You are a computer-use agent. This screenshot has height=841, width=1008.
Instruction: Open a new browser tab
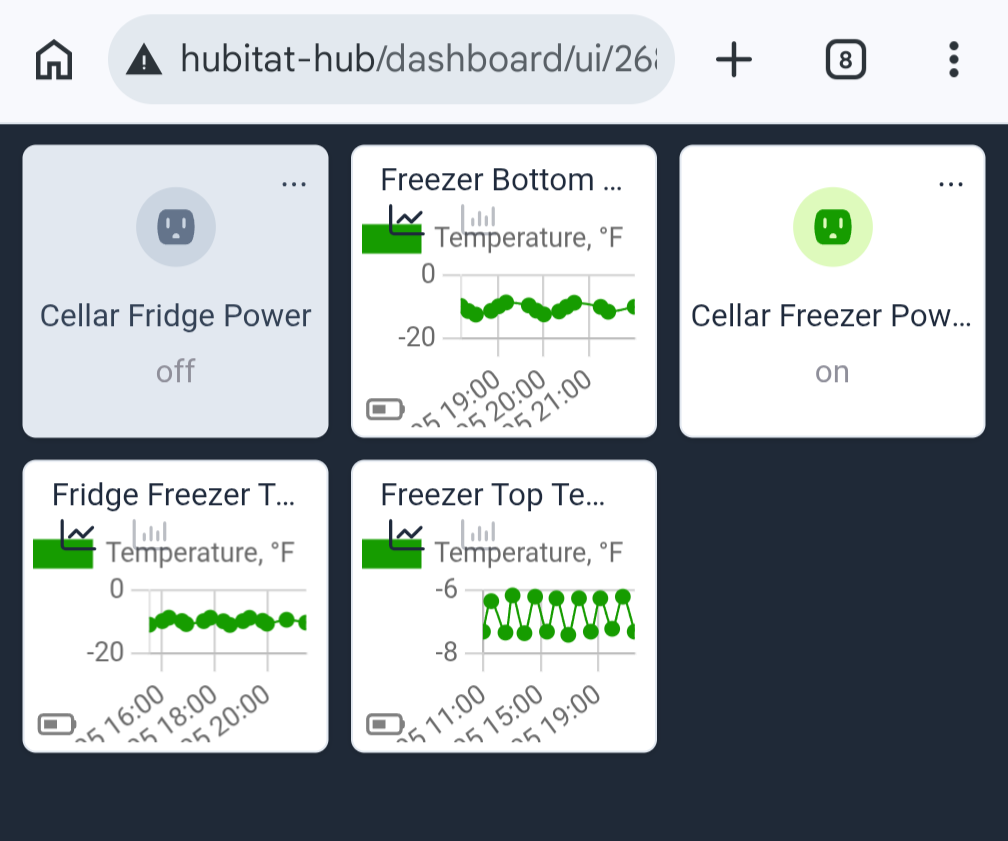[x=734, y=60]
